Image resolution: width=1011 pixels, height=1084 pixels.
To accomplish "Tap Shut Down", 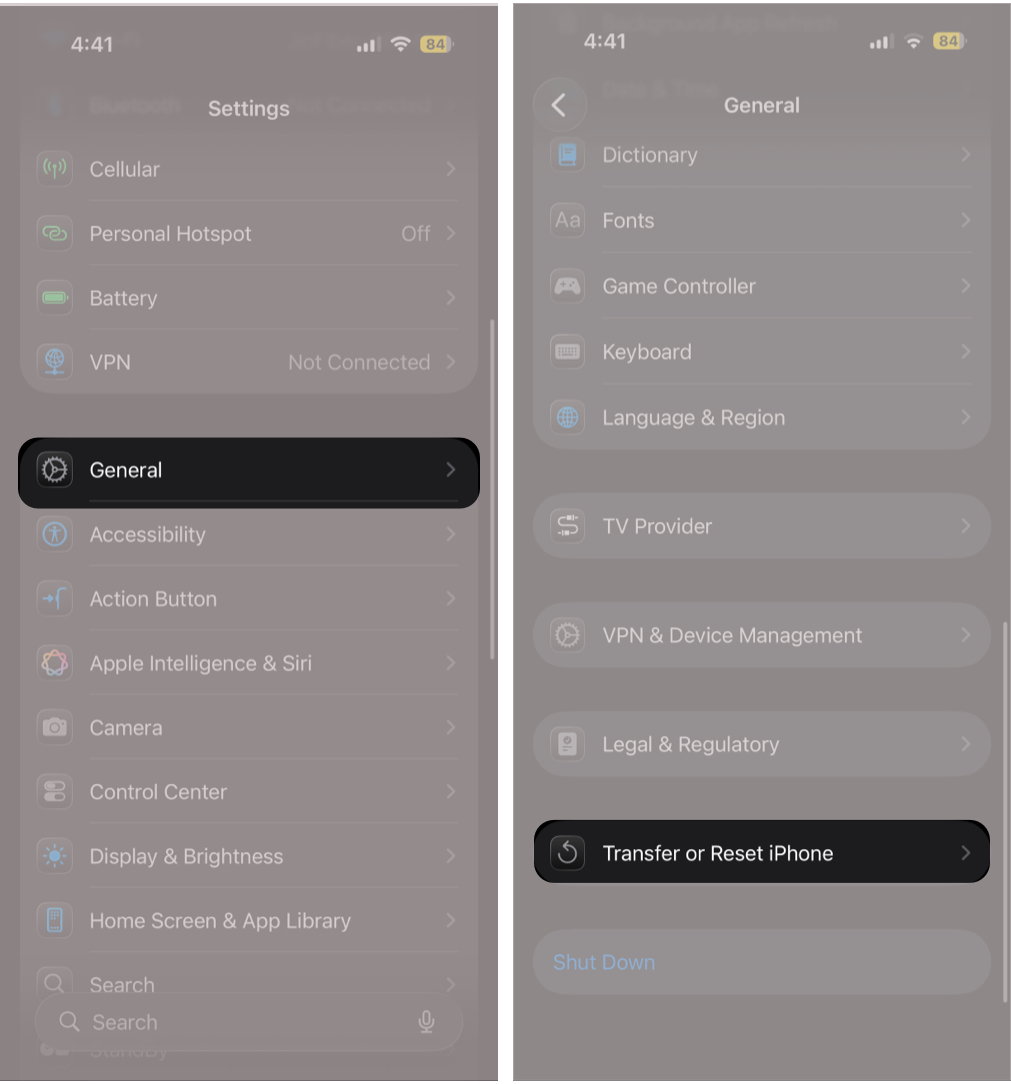I will coord(604,961).
